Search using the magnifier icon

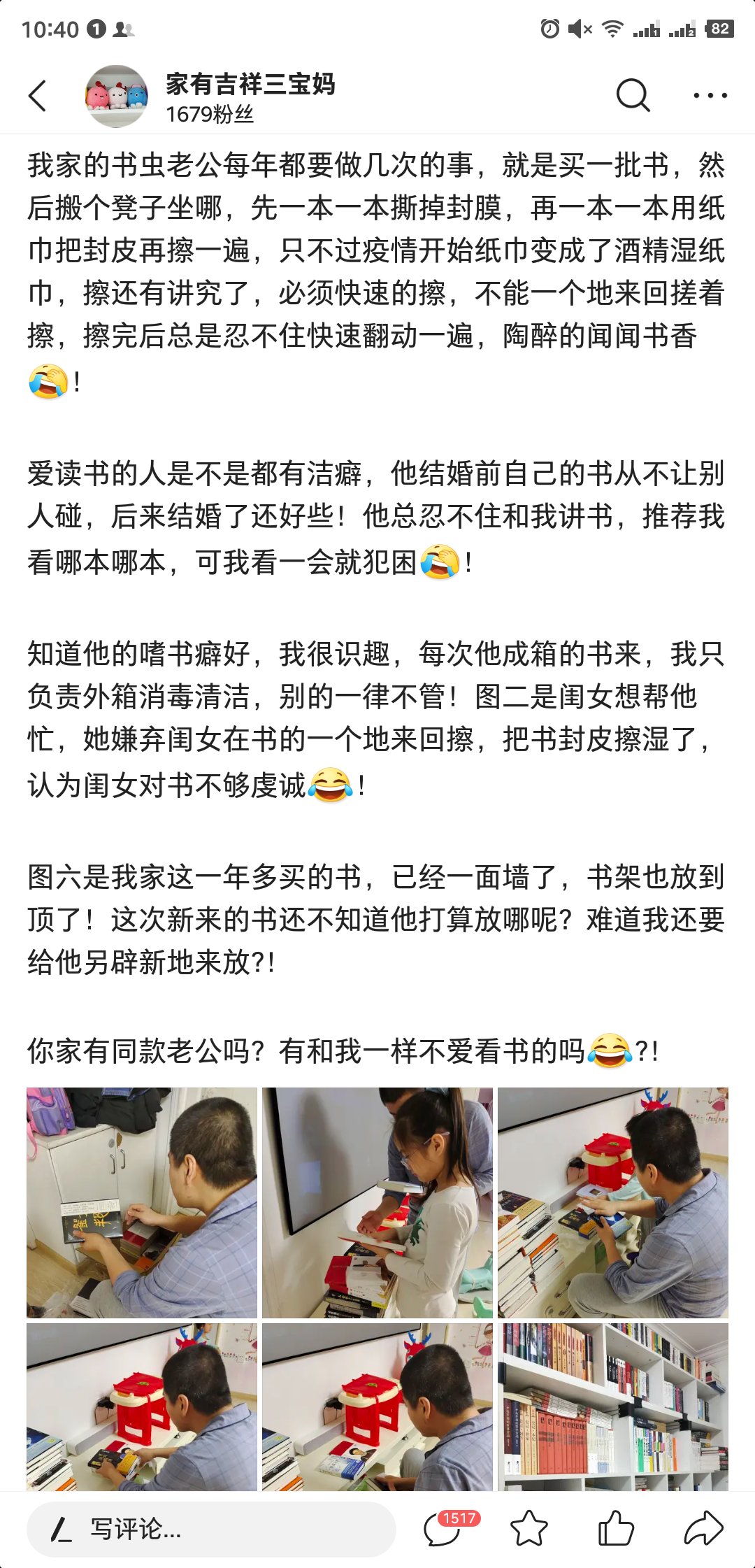(x=633, y=96)
